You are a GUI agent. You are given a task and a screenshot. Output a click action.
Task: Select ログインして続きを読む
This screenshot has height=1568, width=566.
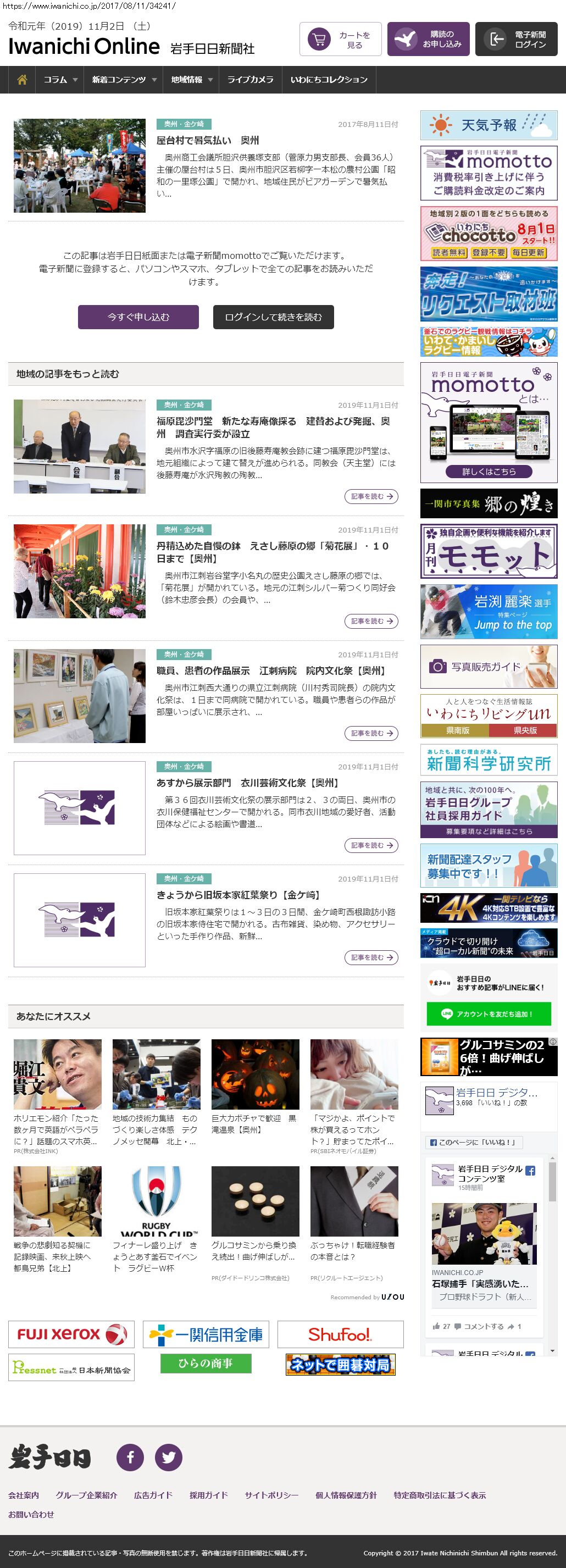(x=273, y=317)
